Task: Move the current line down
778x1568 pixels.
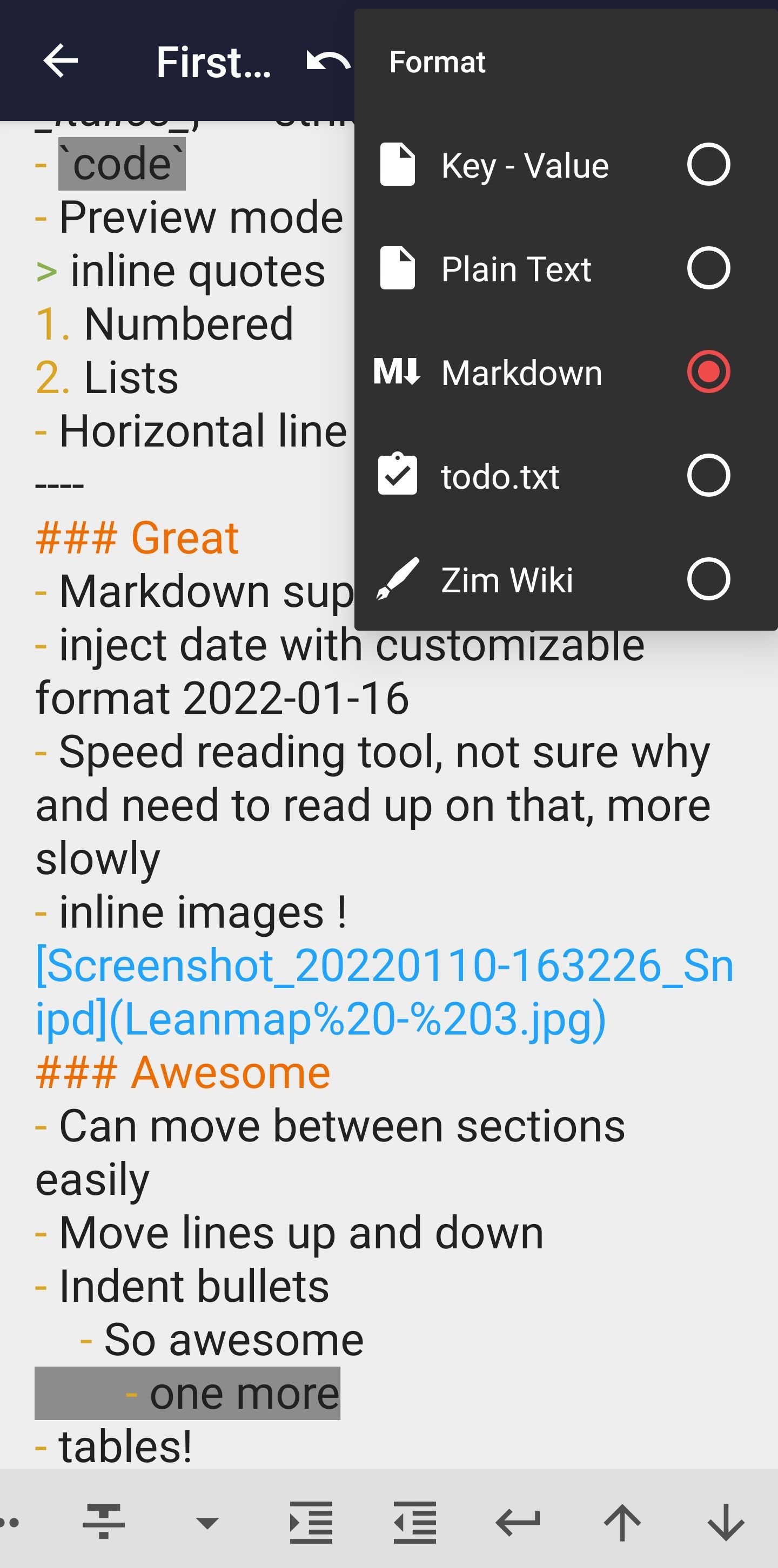Action: (x=726, y=1522)
